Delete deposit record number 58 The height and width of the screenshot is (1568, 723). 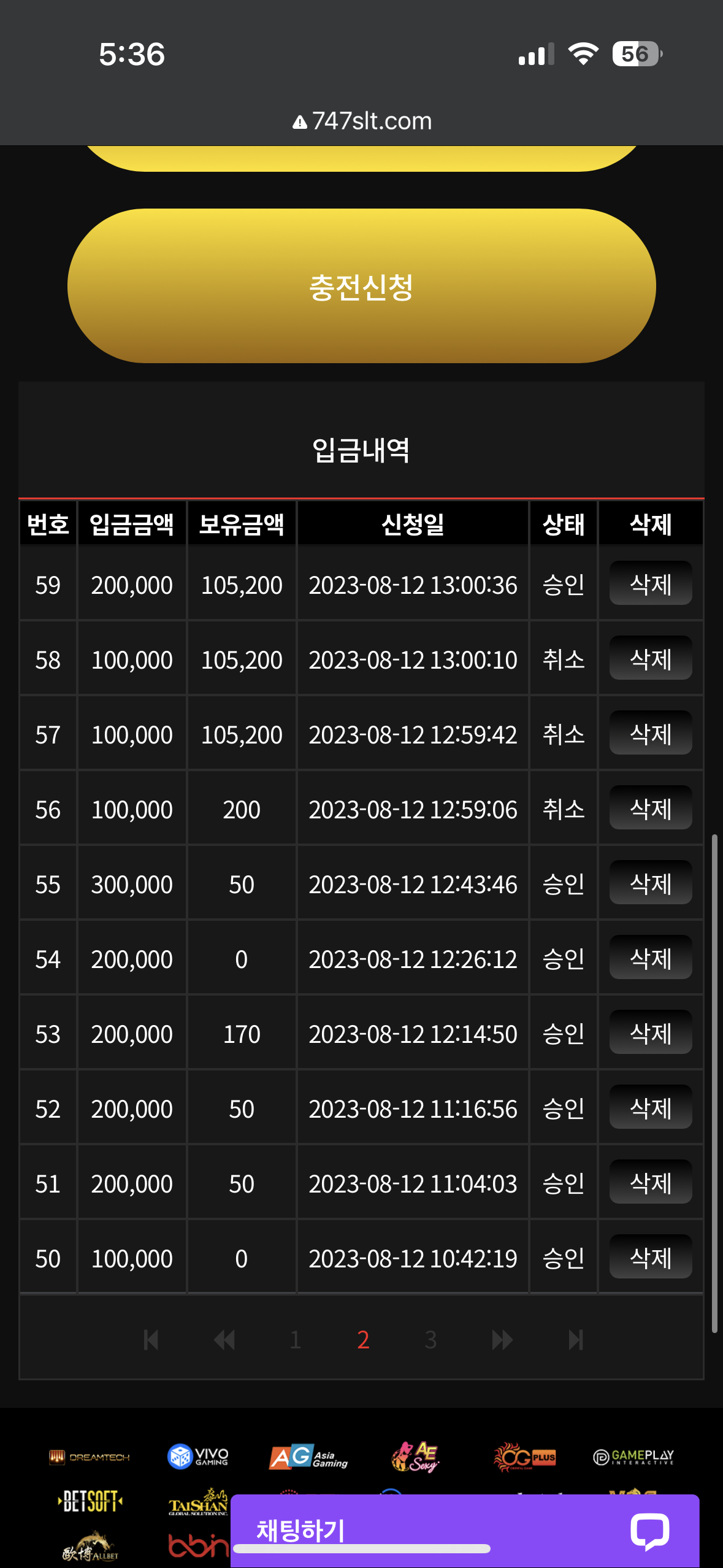[x=651, y=658]
